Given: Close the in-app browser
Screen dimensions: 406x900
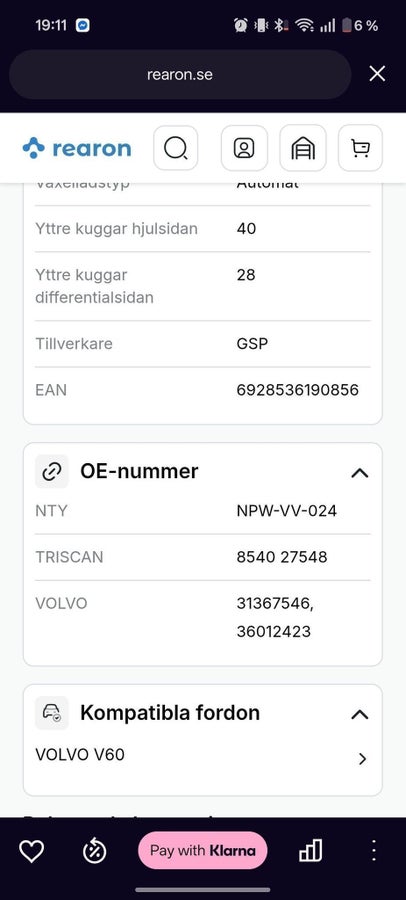Looking at the screenshot, I should tap(377, 73).
